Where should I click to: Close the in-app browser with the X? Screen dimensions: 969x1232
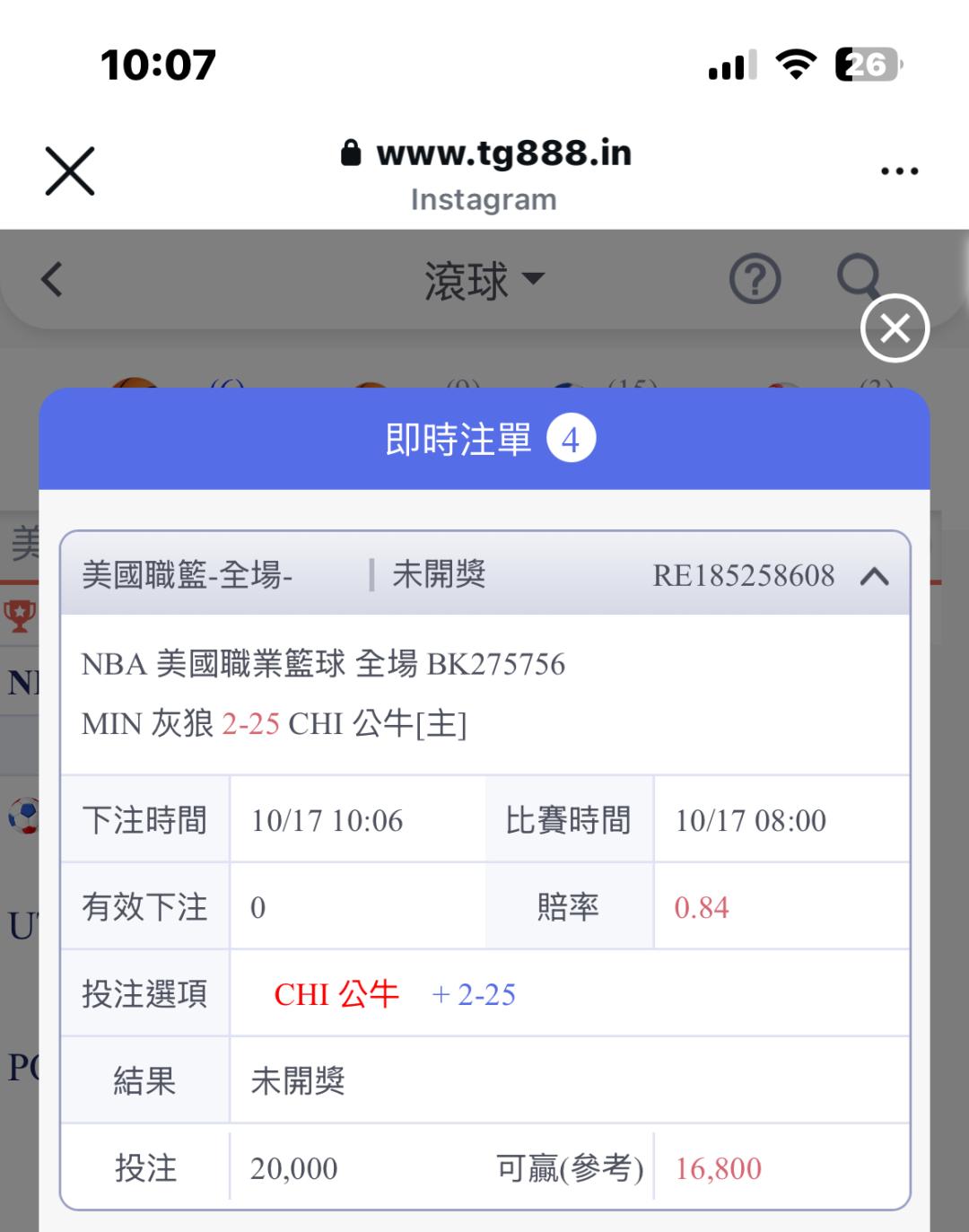point(70,170)
